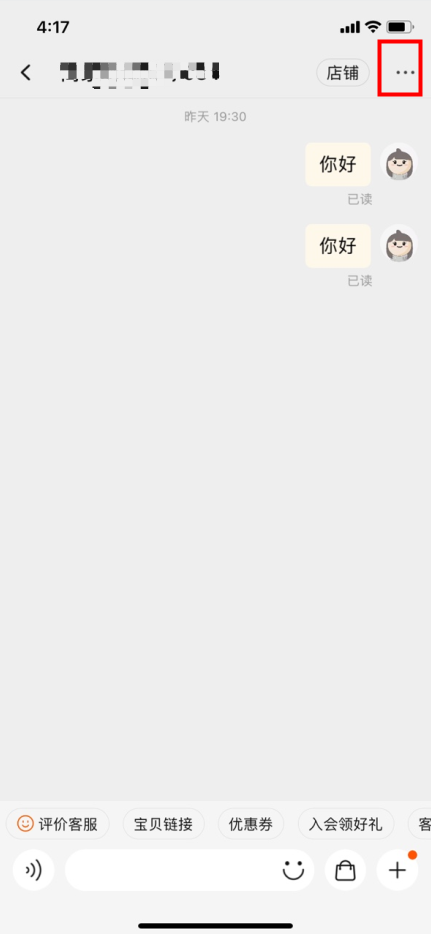Screen dimensions: 431x934
Task: Open the 优惠券 coupon chip
Action: coord(251,824)
